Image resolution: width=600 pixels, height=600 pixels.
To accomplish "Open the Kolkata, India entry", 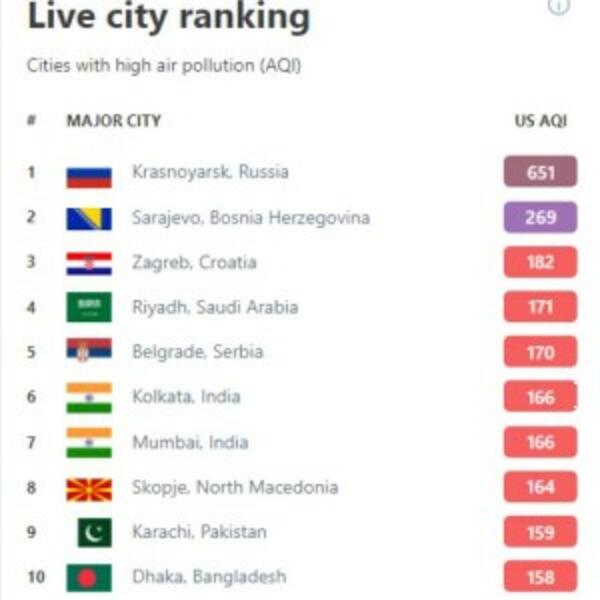I will (x=186, y=397).
